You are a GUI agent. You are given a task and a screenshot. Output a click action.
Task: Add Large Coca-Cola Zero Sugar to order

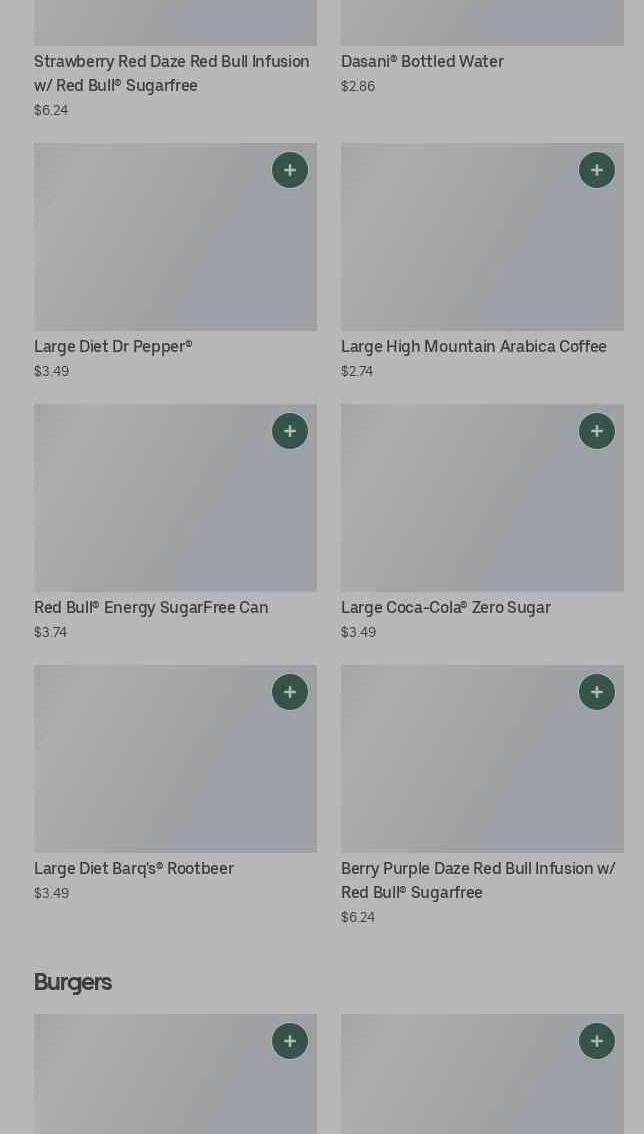tap(597, 431)
